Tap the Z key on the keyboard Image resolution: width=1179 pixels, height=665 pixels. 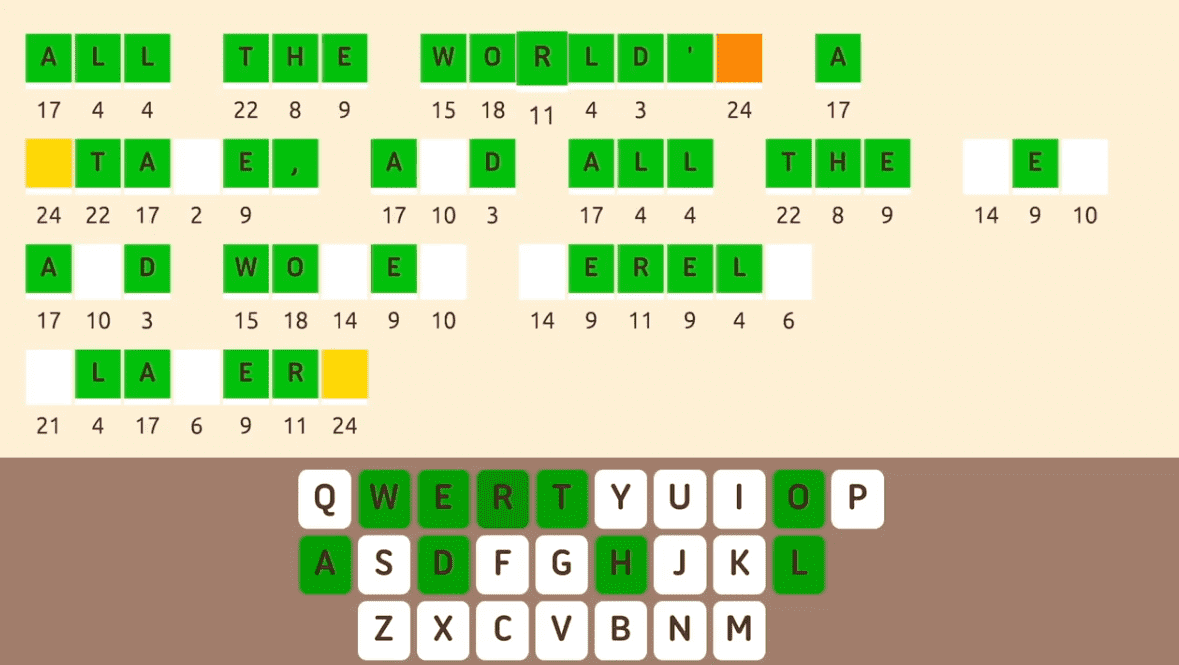click(x=384, y=630)
